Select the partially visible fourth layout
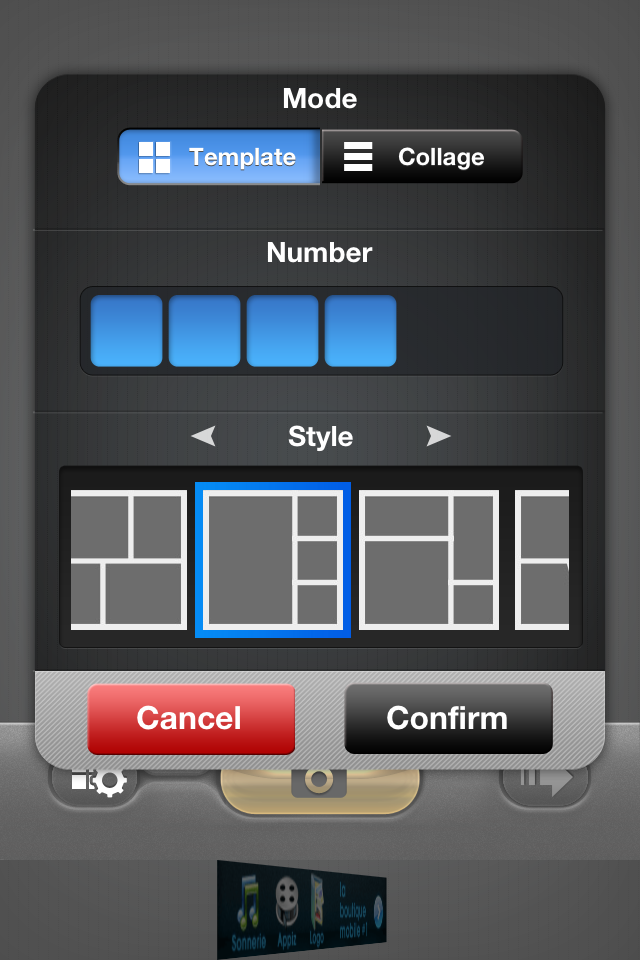This screenshot has width=640, height=960. [x=542, y=560]
